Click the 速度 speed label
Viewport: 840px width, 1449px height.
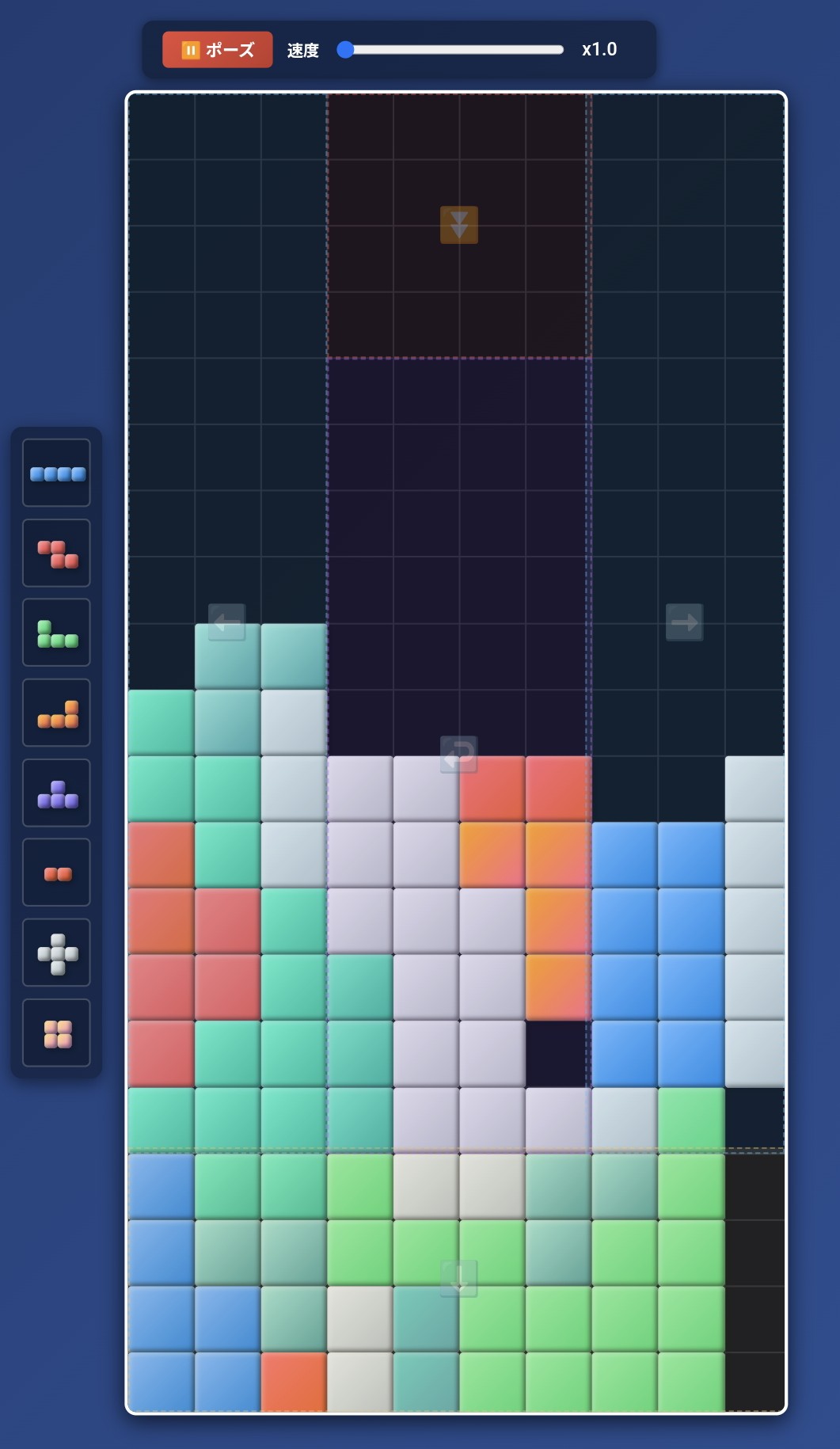302,49
